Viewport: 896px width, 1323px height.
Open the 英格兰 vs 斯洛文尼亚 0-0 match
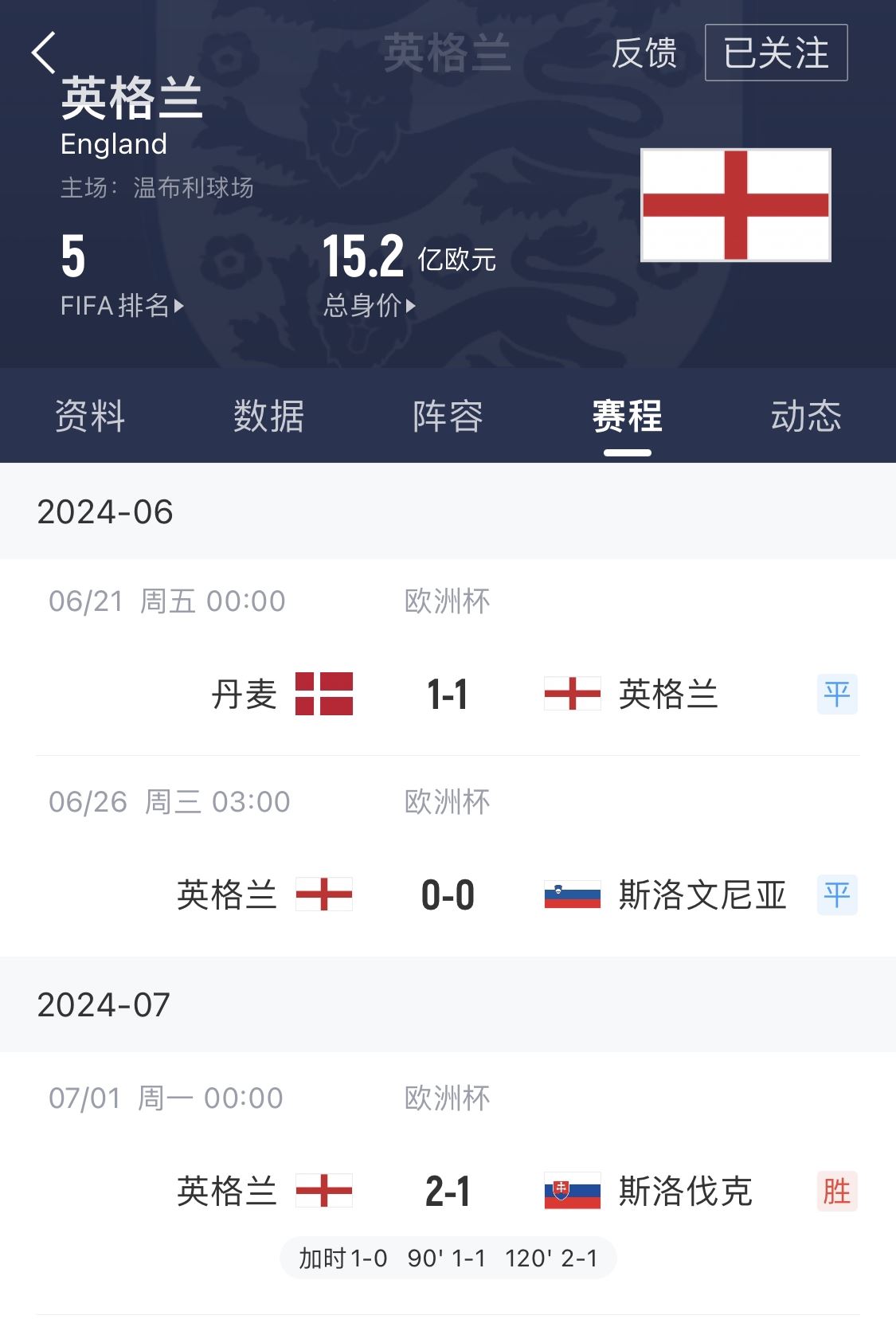pos(448,894)
